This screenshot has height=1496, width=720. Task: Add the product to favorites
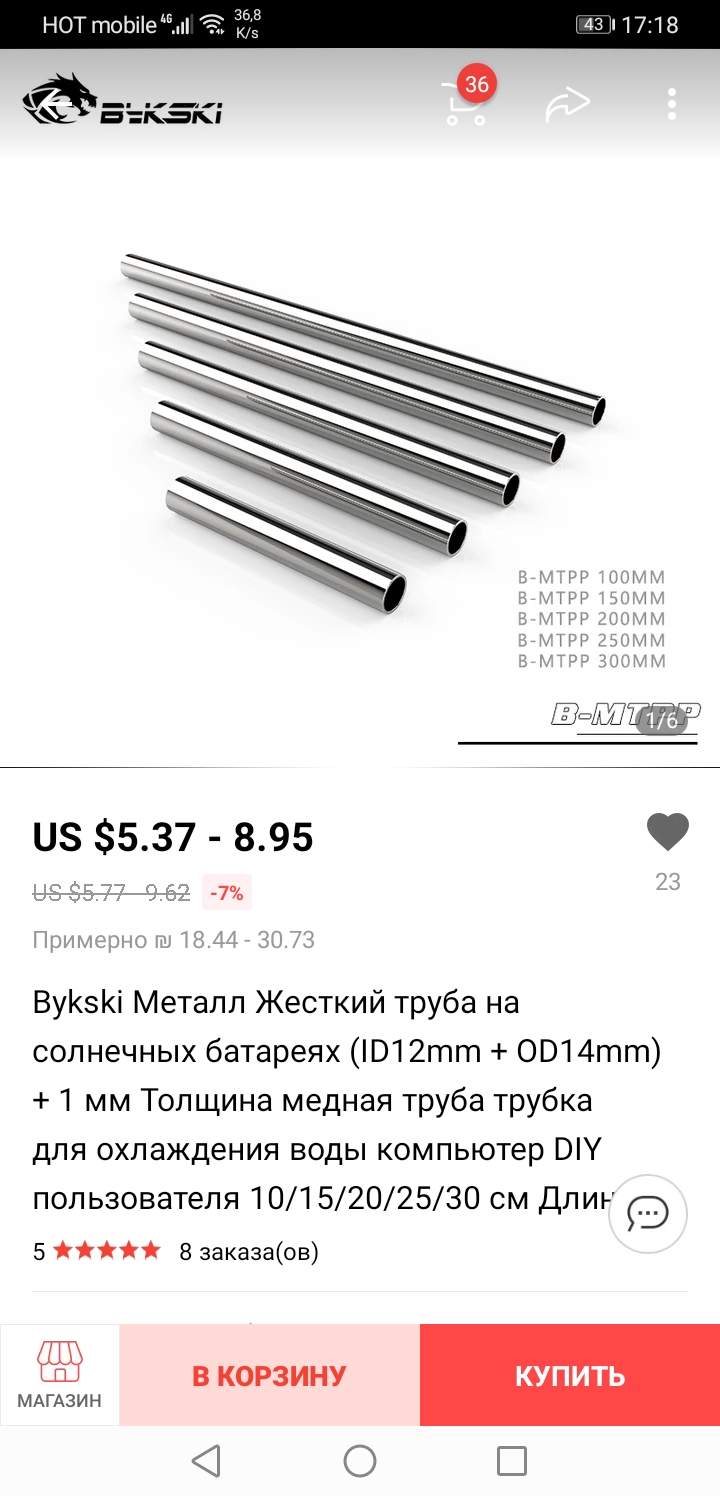pyautogui.click(x=667, y=832)
